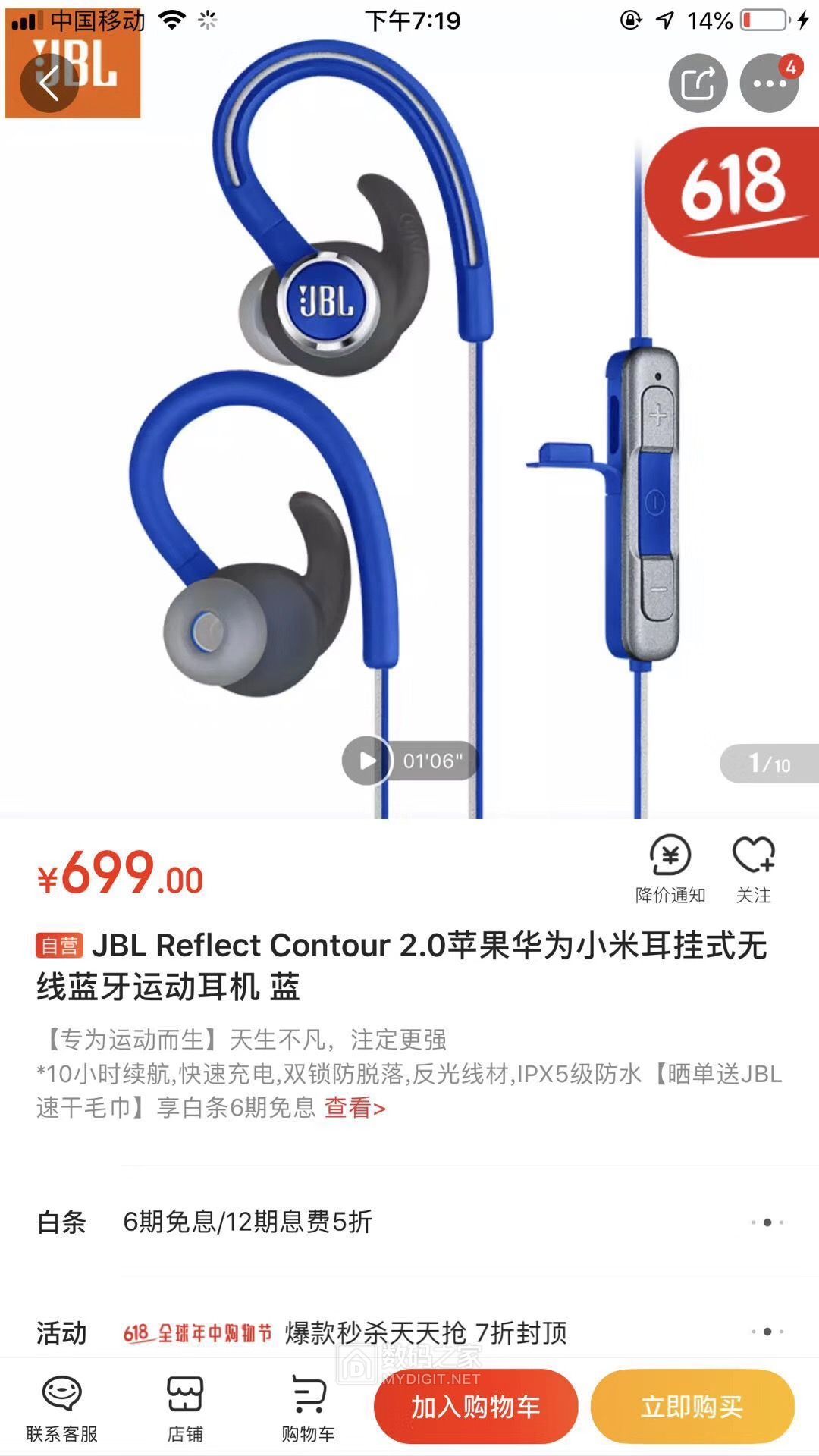Tap 查看 link in the promotion text
The width and height of the screenshot is (819, 1456).
[354, 1108]
